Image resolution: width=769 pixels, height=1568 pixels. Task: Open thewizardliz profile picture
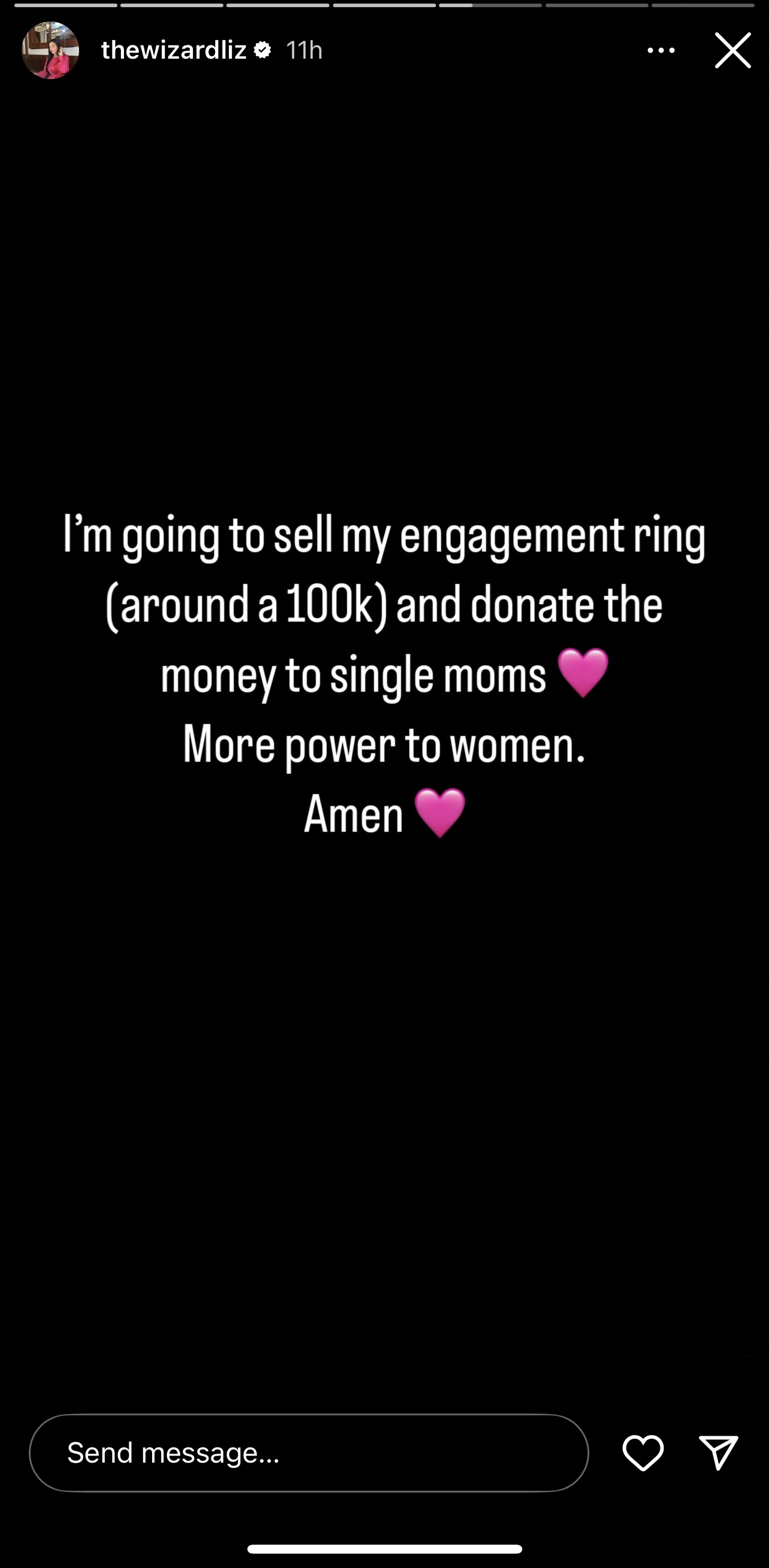pos(50,50)
